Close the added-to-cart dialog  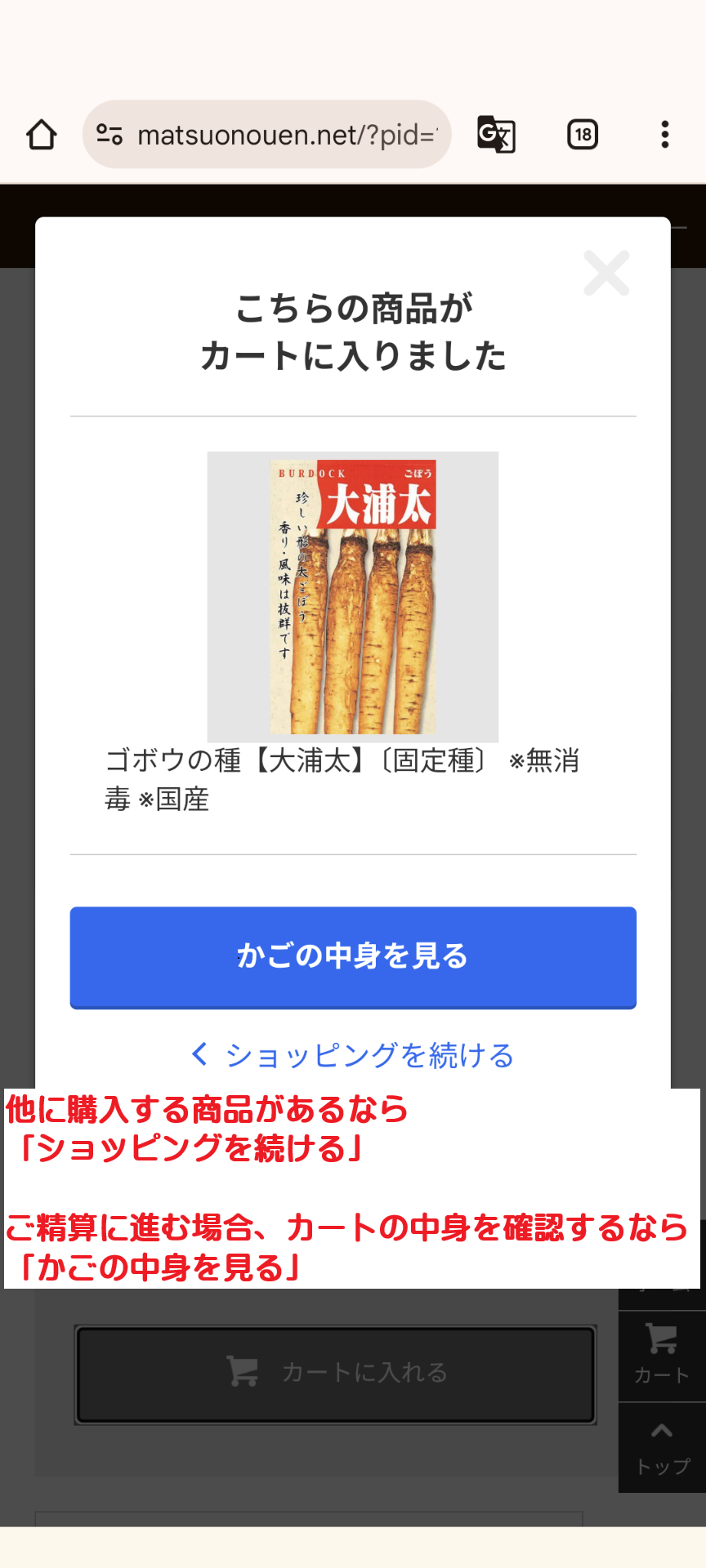click(x=606, y=273)
